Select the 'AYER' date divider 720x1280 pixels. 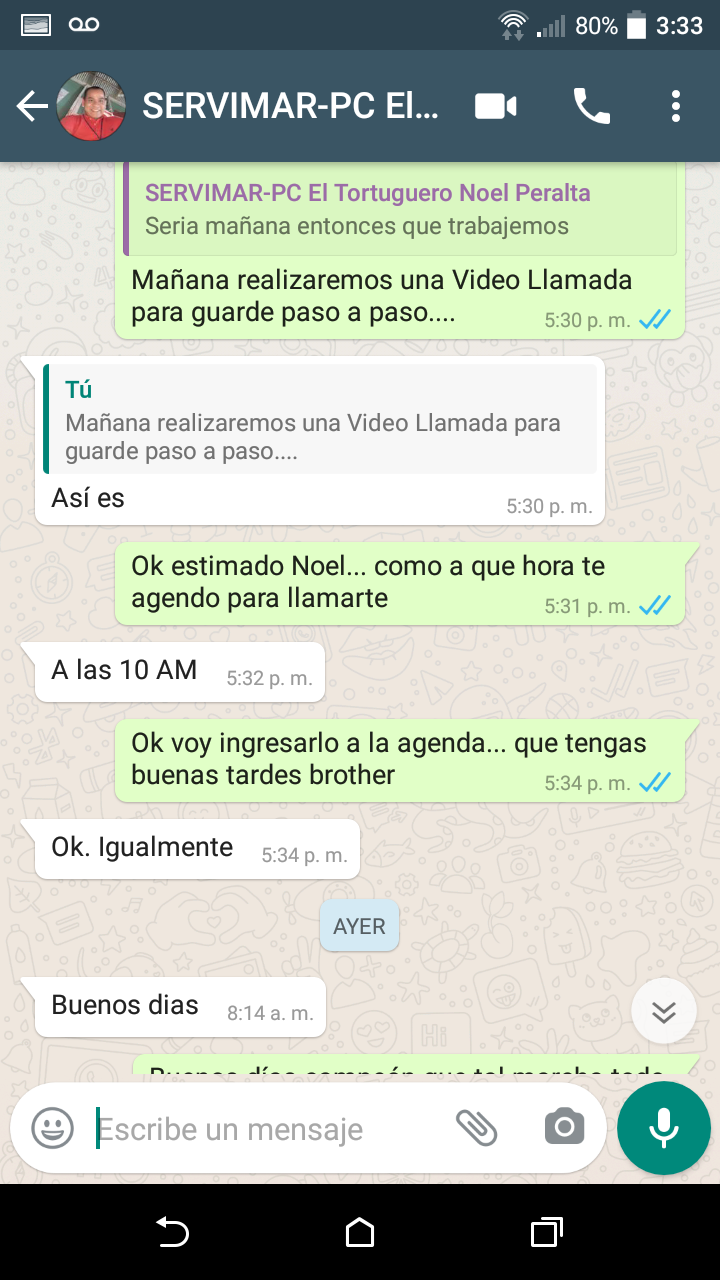[x=359, y=925]
